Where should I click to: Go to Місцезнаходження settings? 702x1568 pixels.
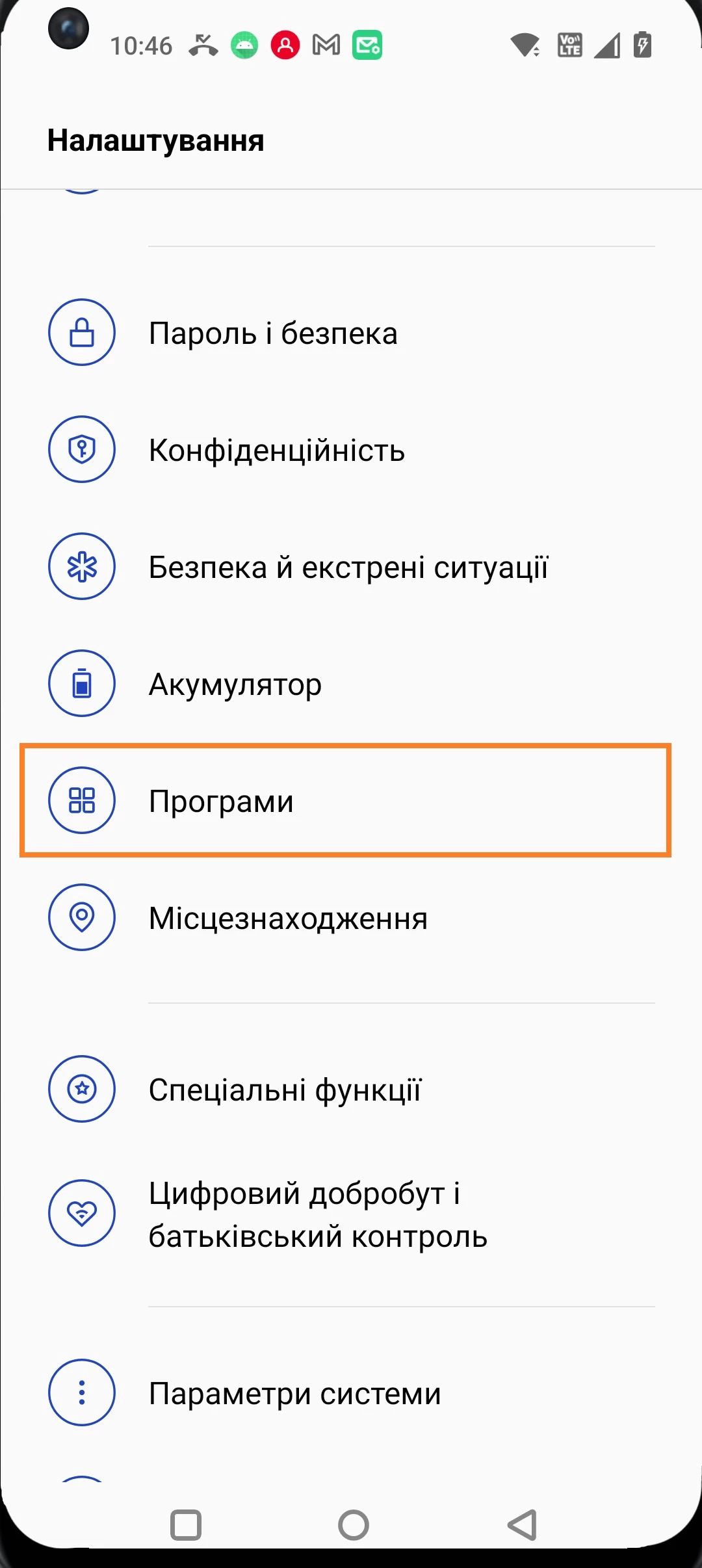point(288,918)
